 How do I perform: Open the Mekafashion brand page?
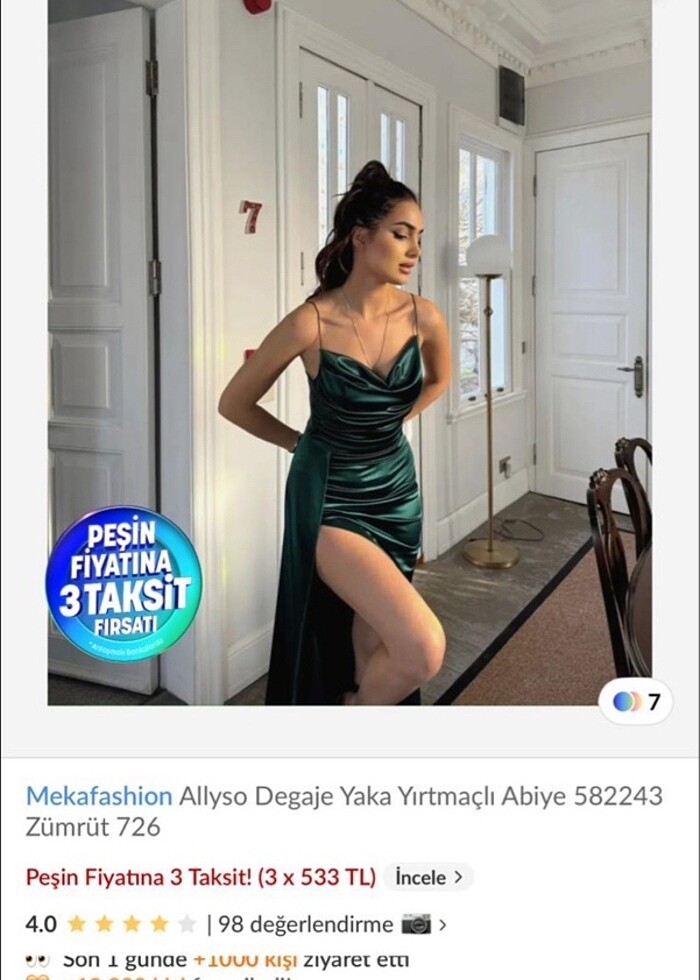pyautogui.click(x=99, y=796)
